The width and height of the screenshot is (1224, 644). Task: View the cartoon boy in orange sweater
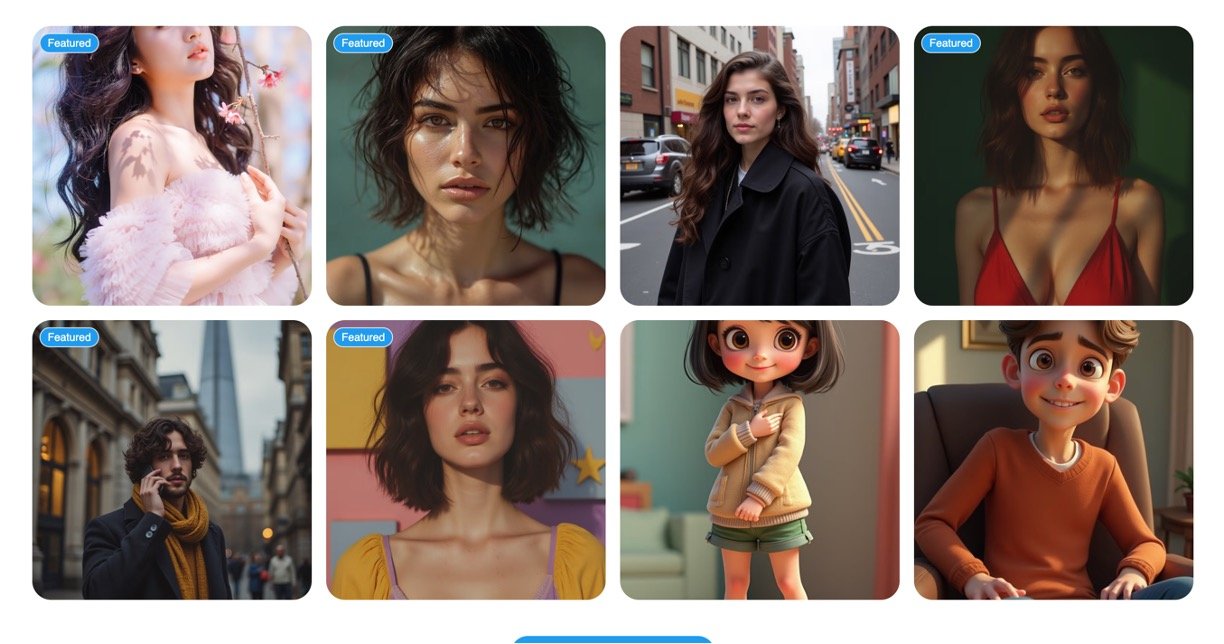pyautogui.click(x=1053, y=460)
